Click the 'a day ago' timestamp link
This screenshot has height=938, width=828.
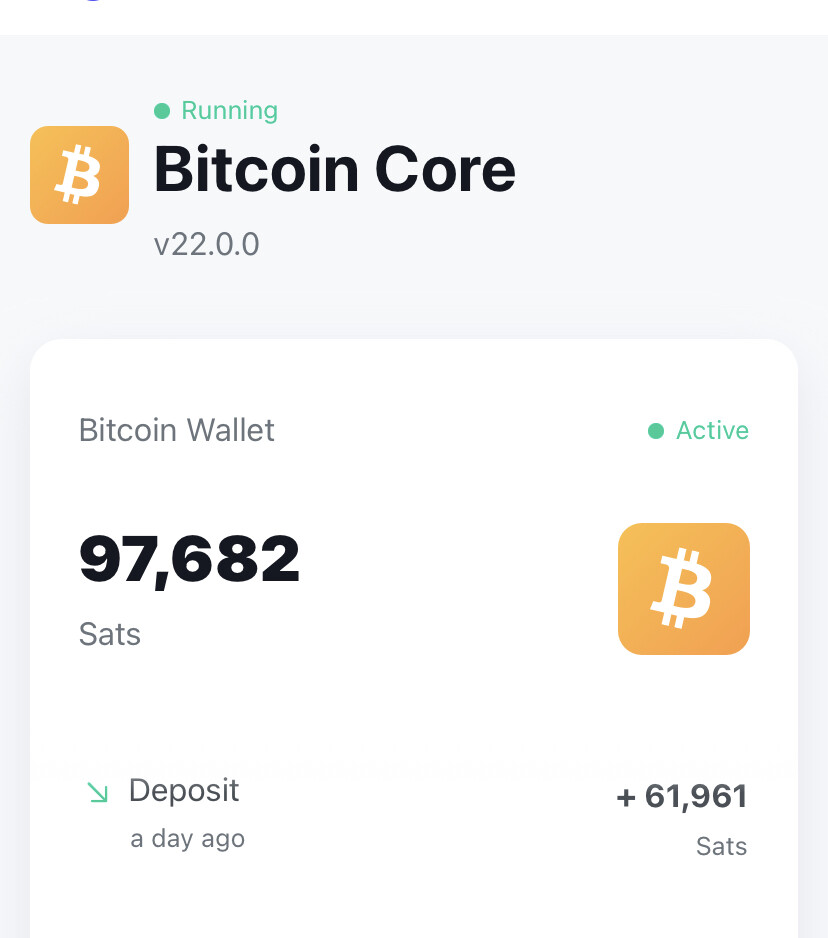click(187, 838)
